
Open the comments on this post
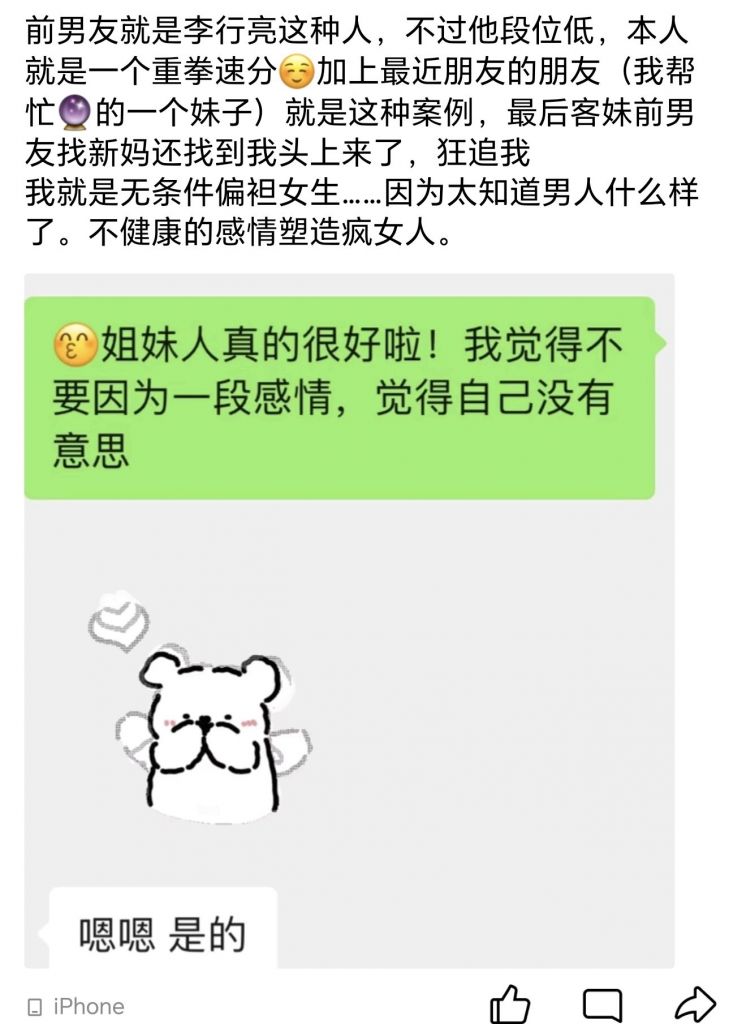pos(603,1004)
